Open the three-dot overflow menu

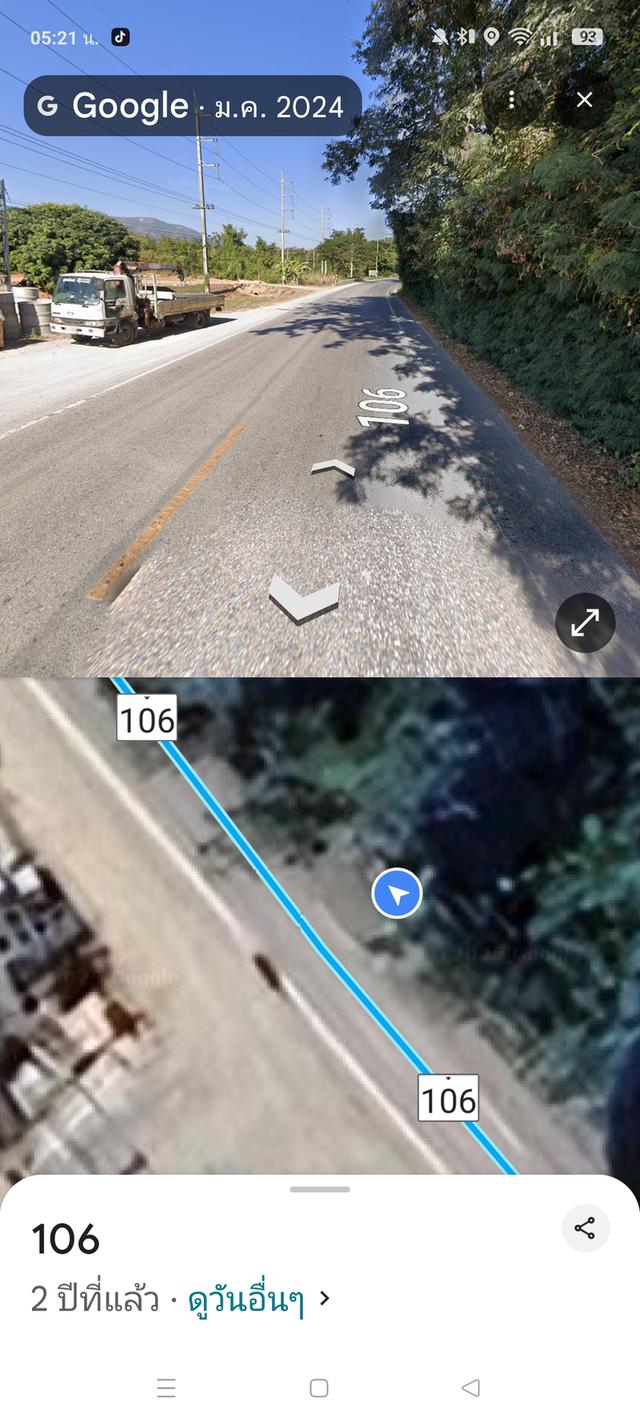coord(512,100)
